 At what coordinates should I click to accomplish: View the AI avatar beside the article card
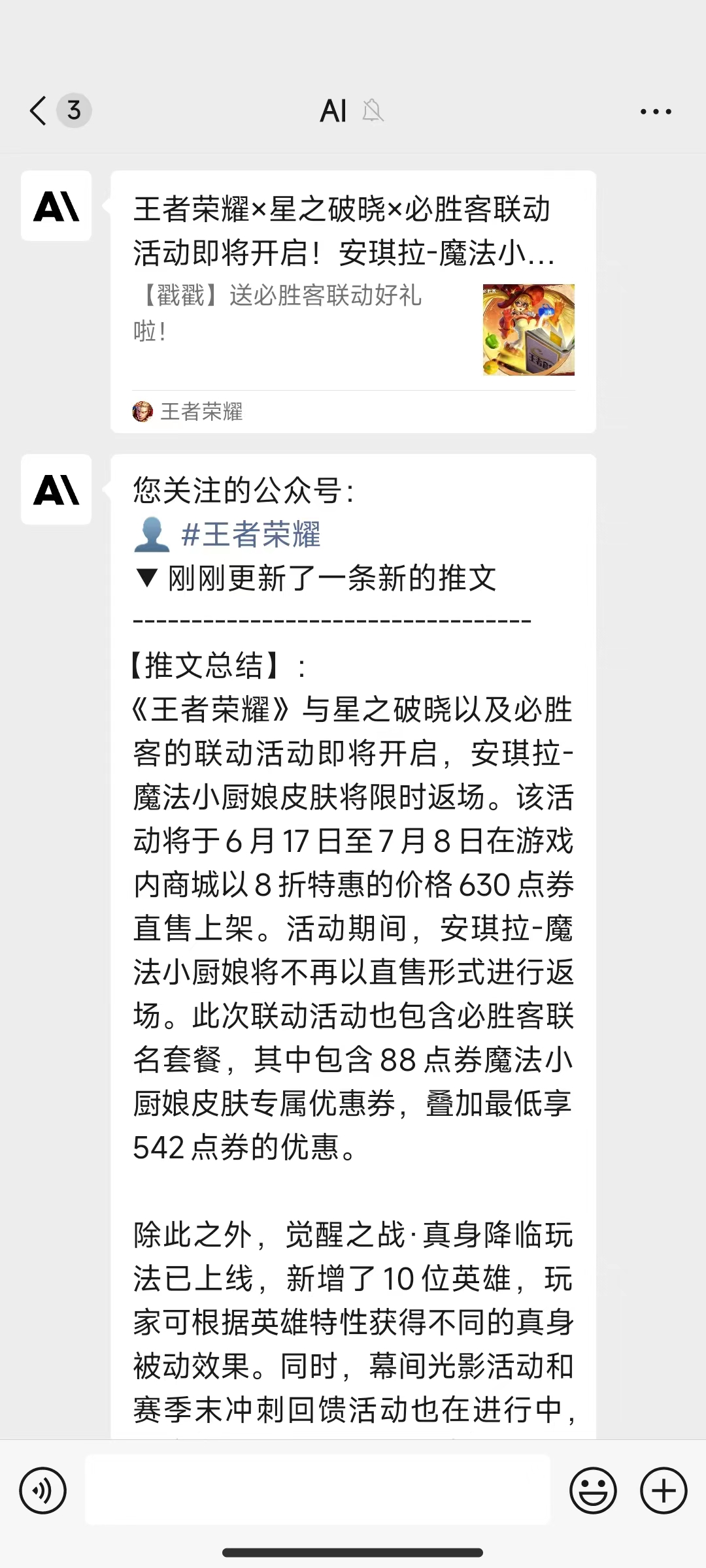click(x=56, y=206)
